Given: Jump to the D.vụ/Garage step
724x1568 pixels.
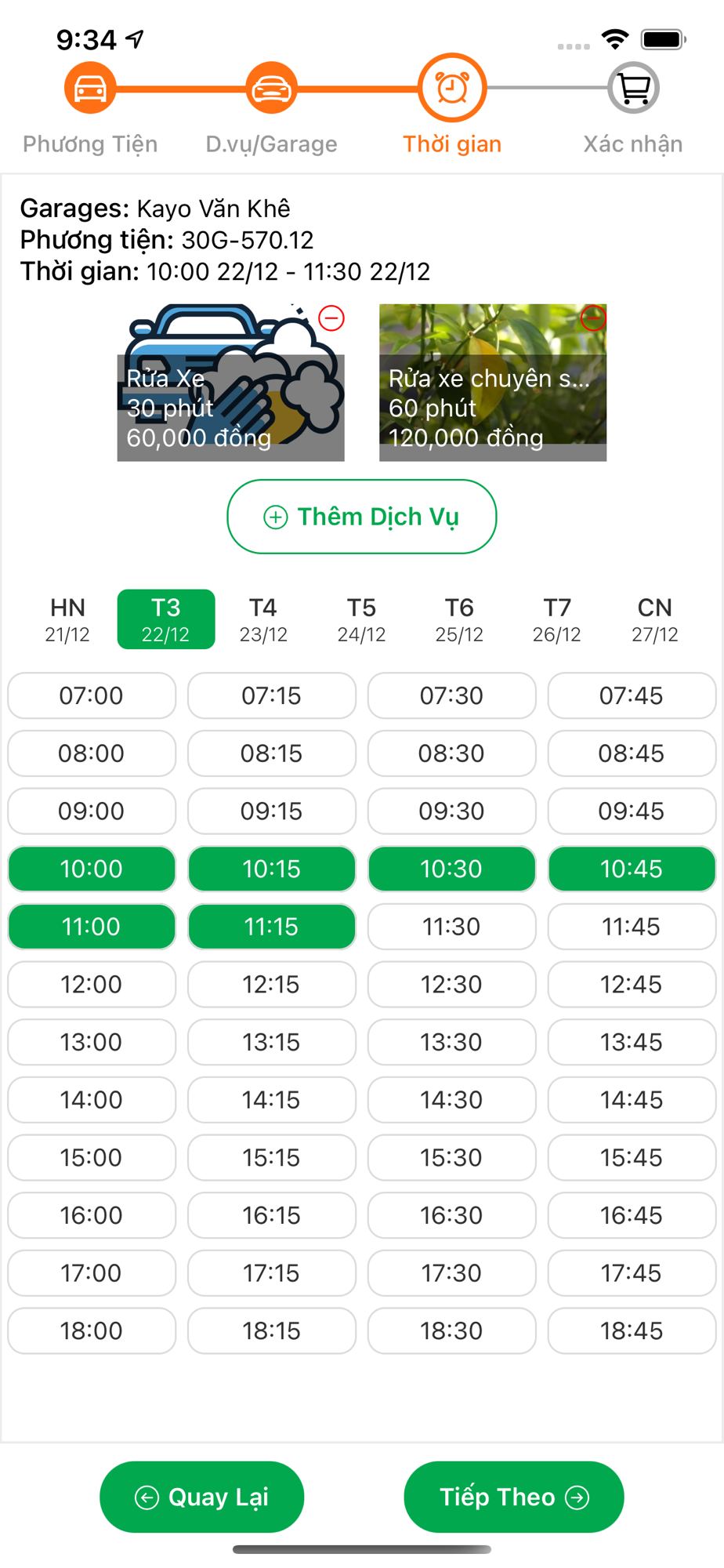Looking at the screenshot, I should pos(271,109).
